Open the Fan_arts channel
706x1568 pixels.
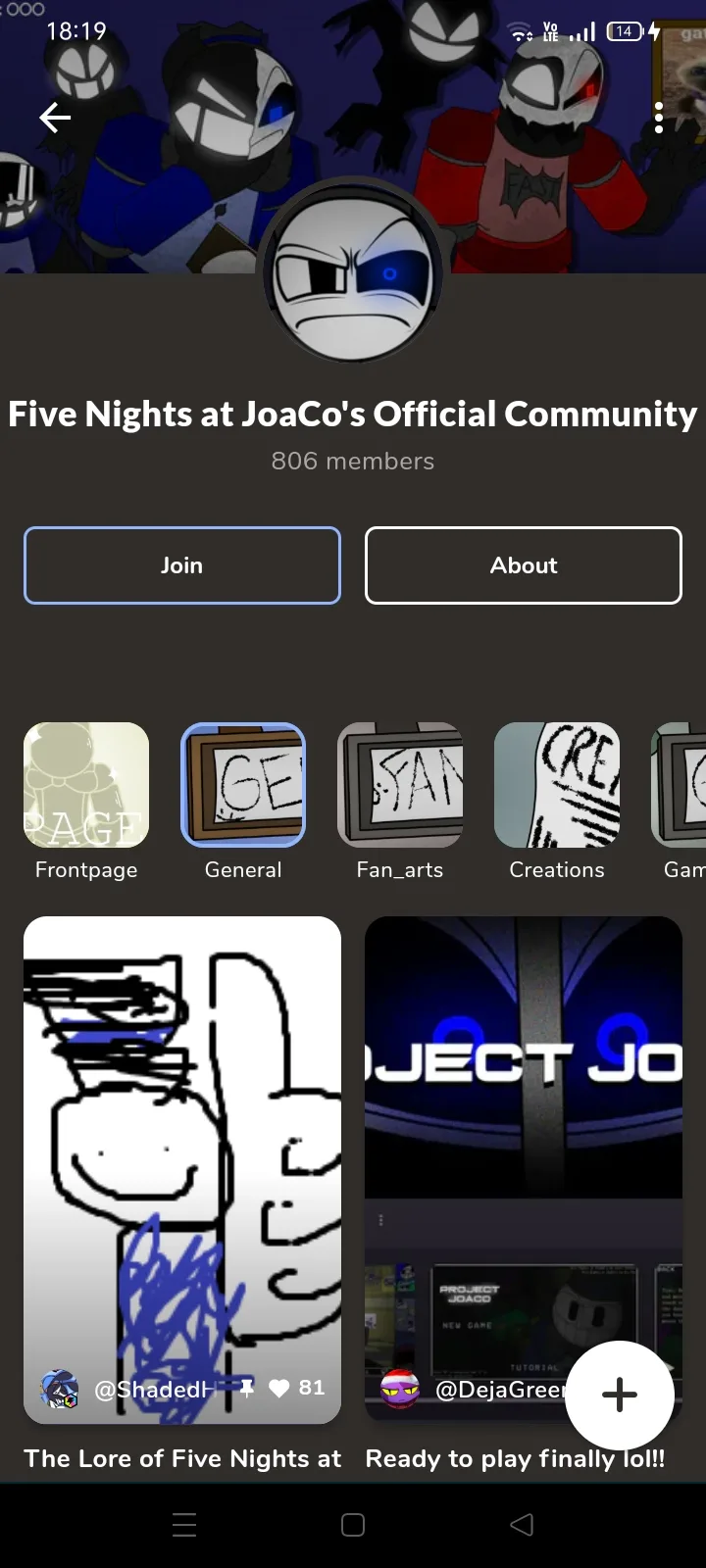pyautogui.click(x=400, y=785)
